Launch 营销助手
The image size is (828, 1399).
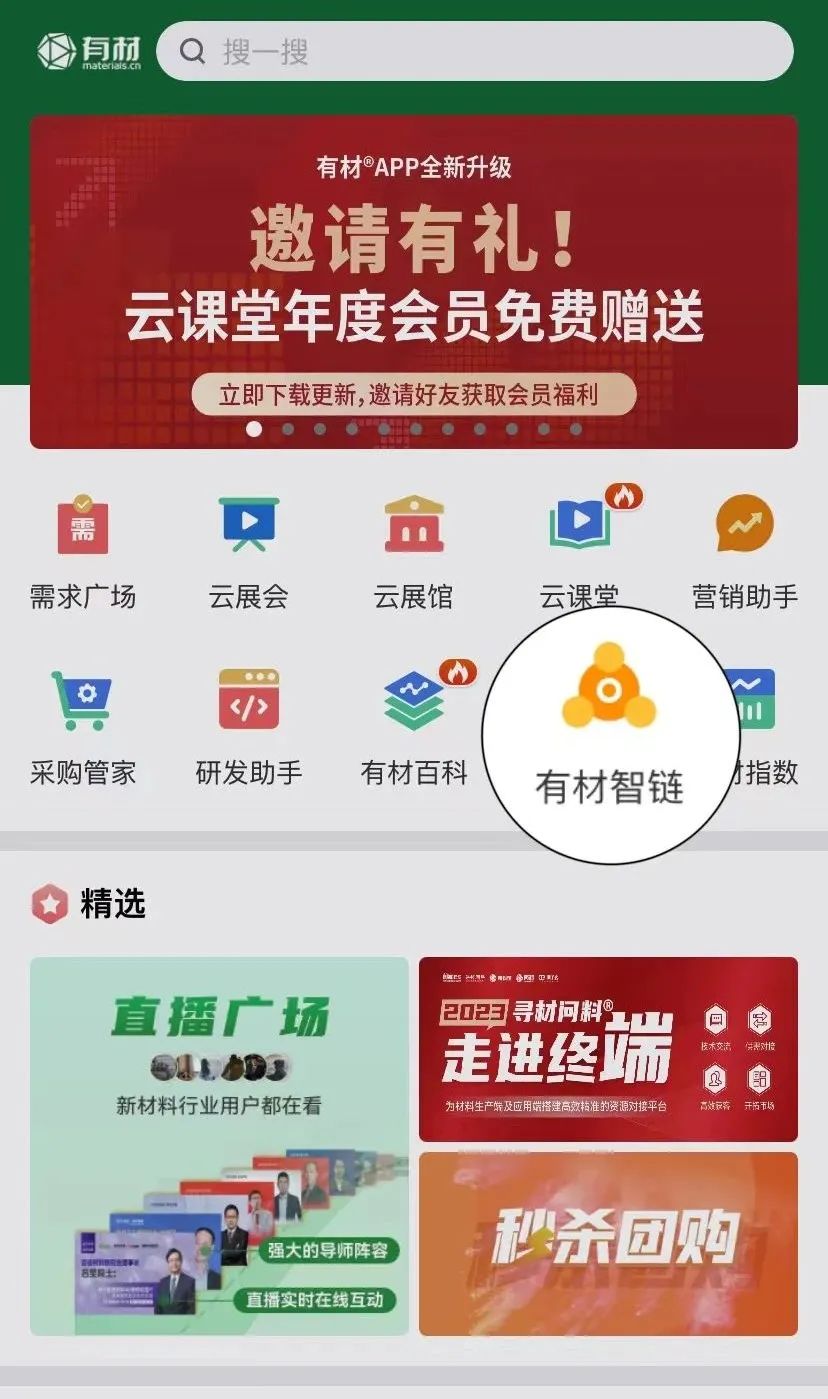coord(745,551)
